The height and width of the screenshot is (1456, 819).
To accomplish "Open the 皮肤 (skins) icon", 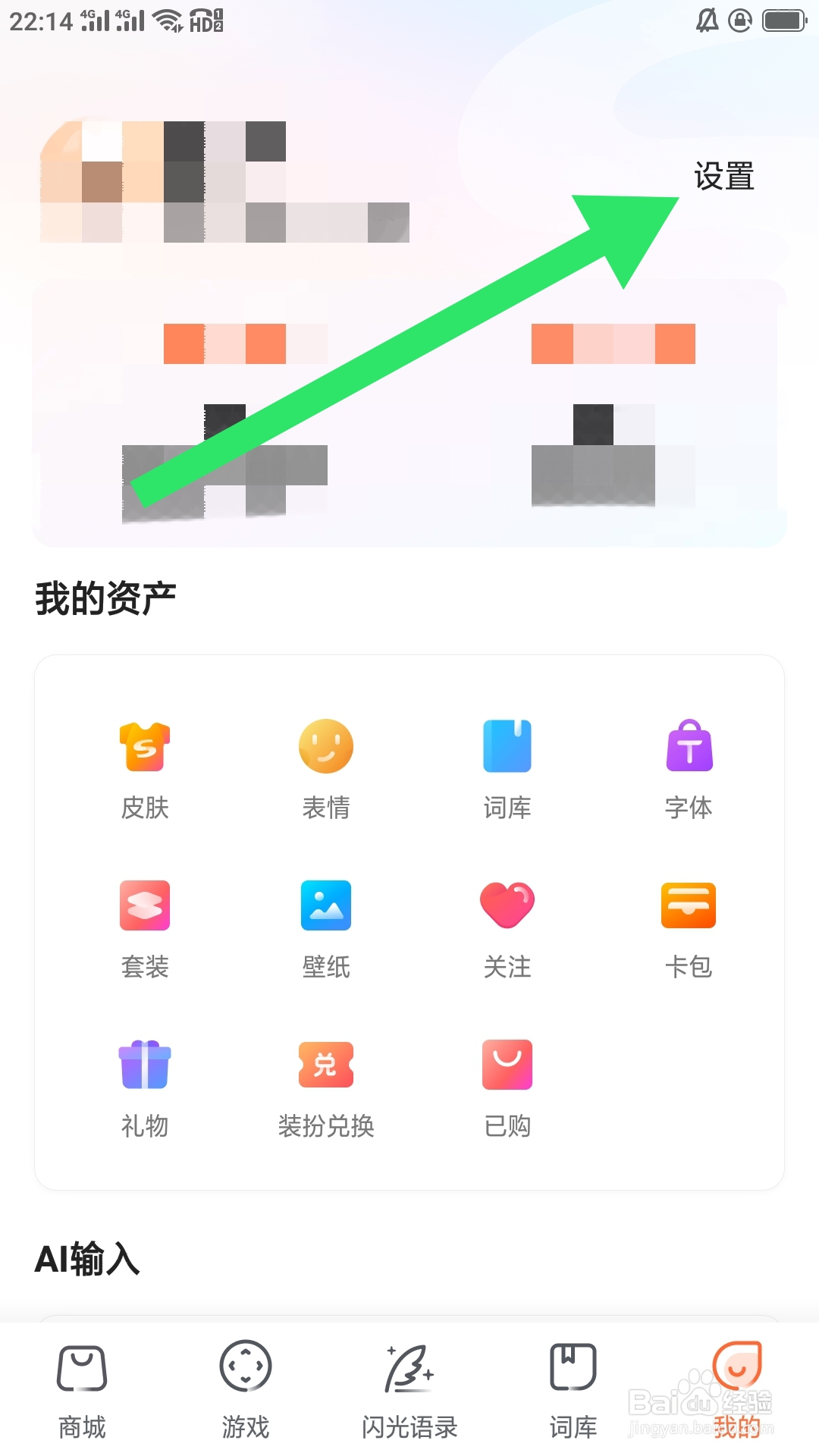I will click(x=145, y=766).
